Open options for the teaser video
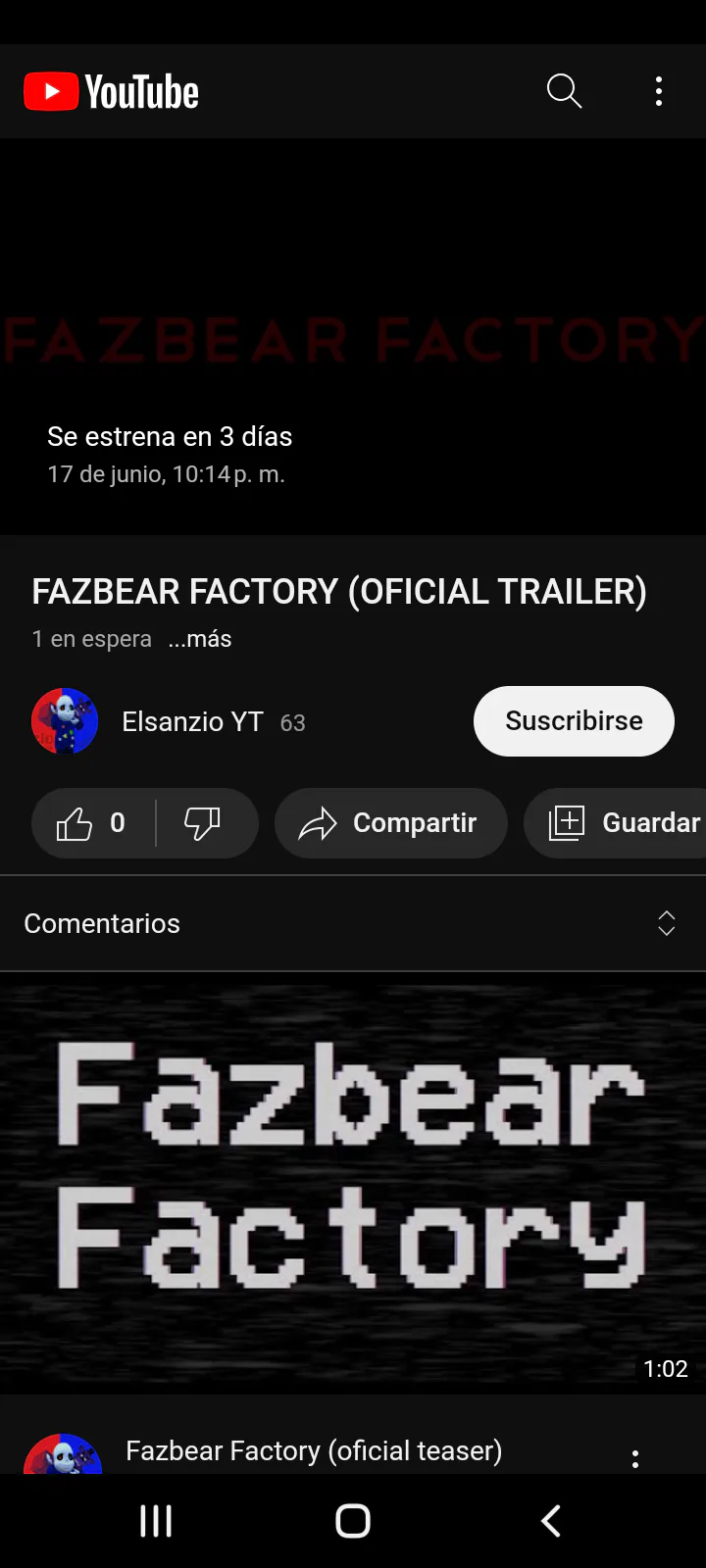 click(x=635, y=1458)
